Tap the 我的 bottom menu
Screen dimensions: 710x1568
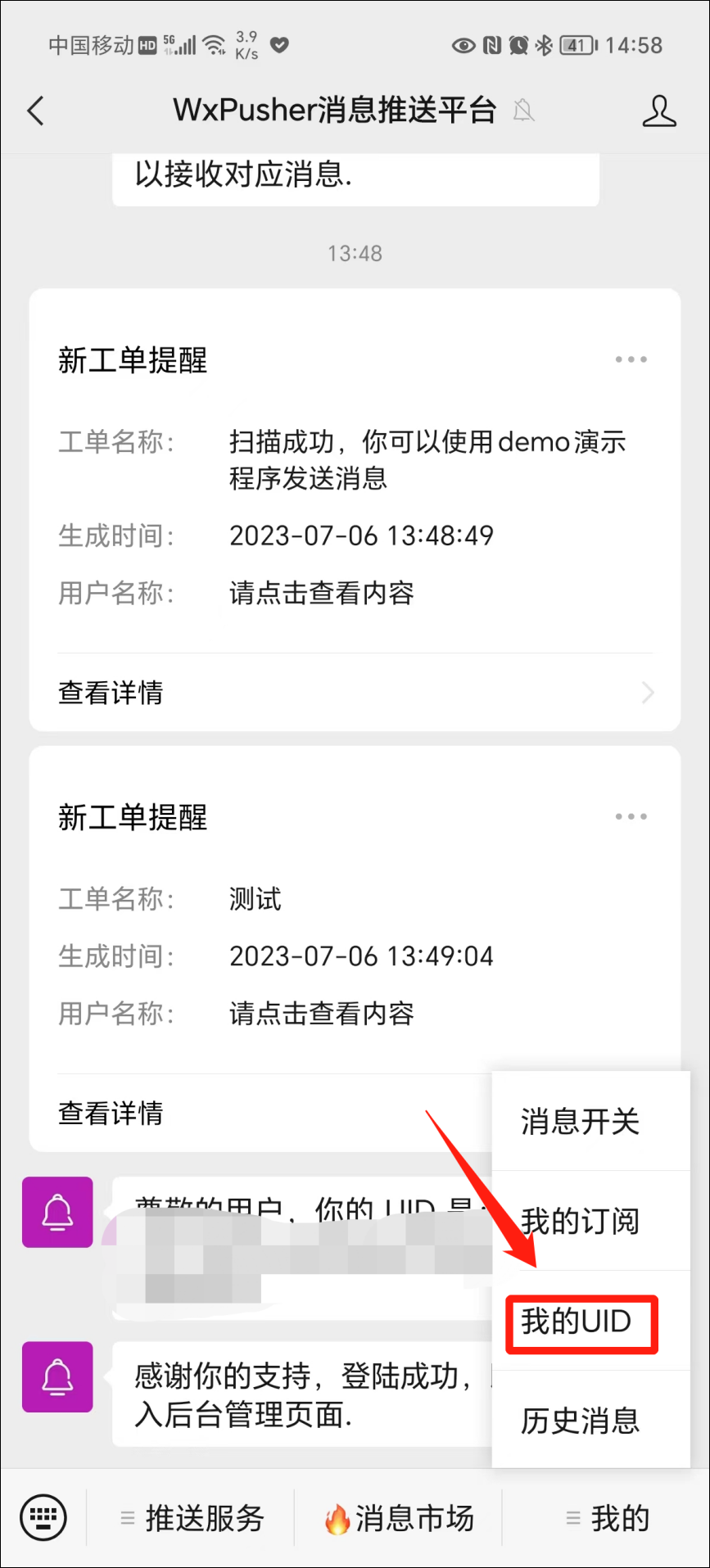[608, 1519]
